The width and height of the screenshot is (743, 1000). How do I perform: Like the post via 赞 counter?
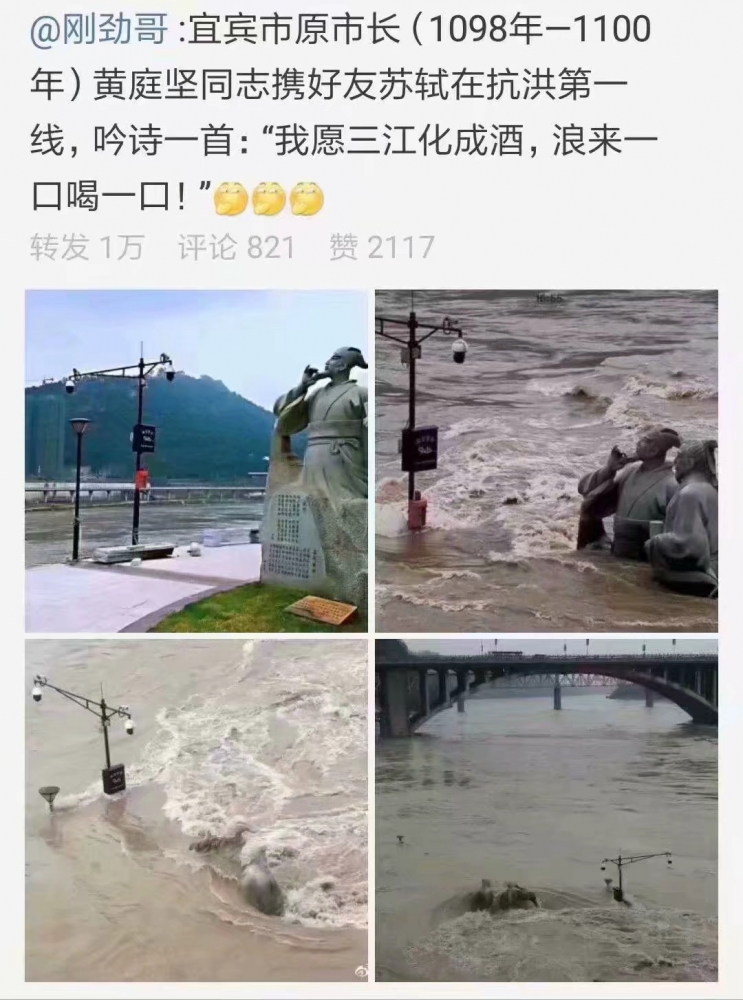pos(344,242)
